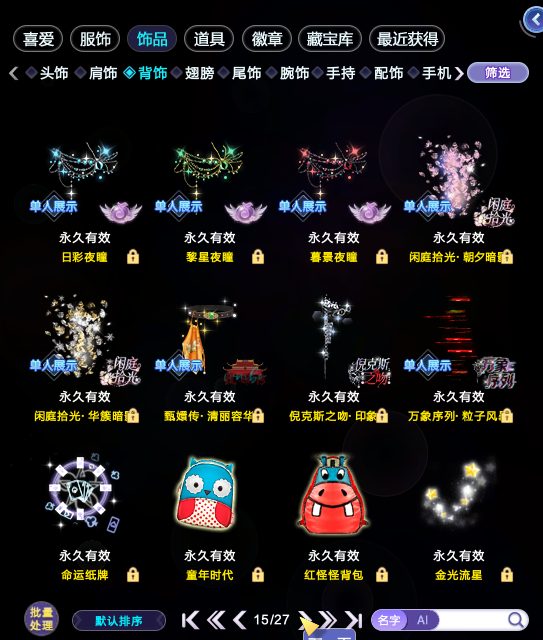Switch to the 服饰 tab
The height and width of the screenshot is (640, 543).
point(95,39)
